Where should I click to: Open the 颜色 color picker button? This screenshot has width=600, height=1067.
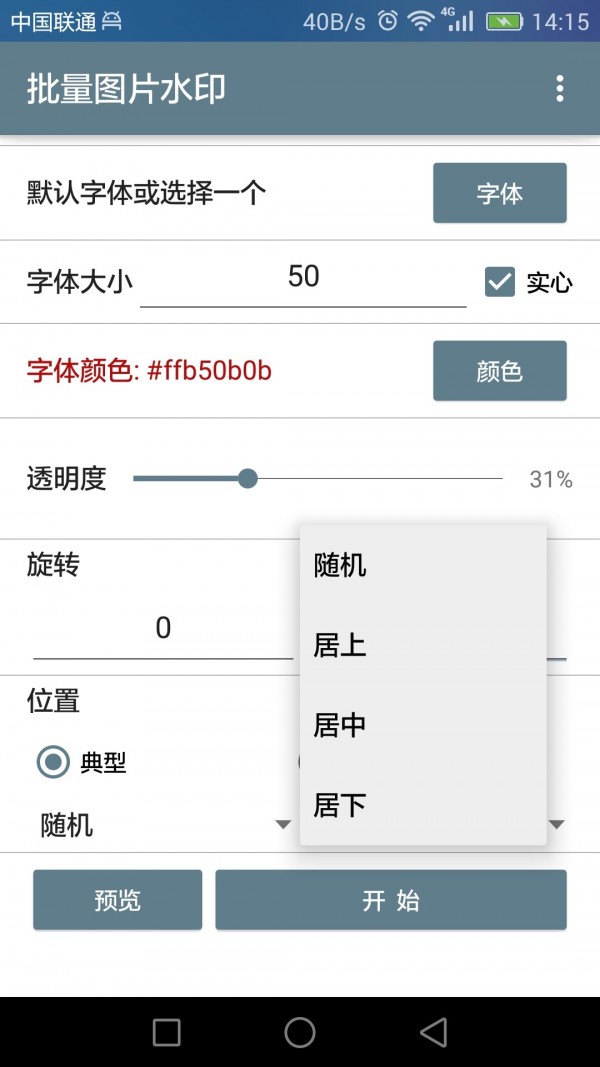pyautogui.click(x=499, y=371)
